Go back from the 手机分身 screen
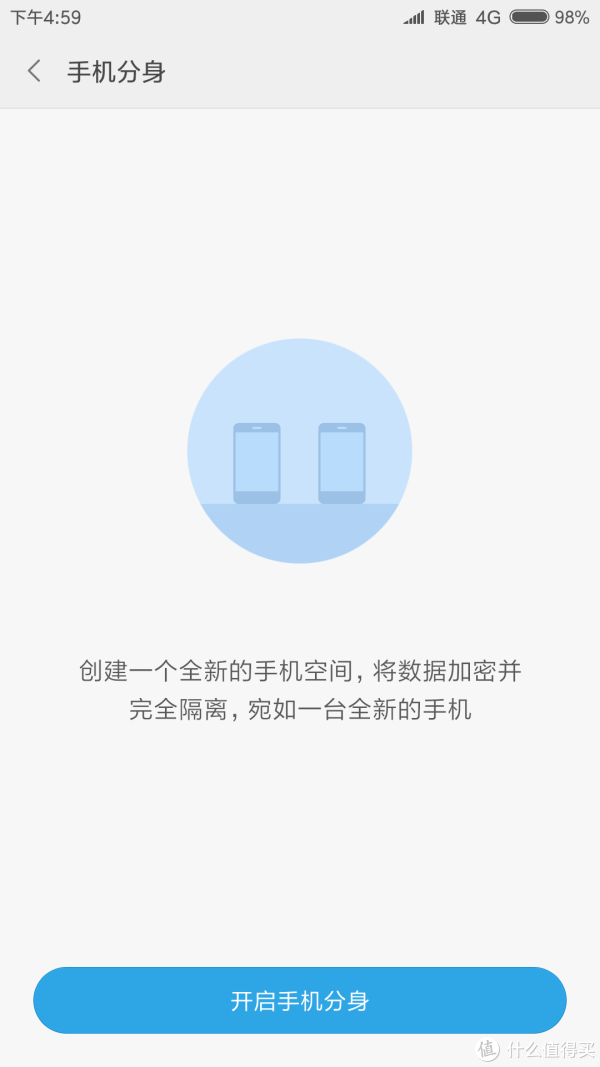600x1067 pixels. (34, 71)
